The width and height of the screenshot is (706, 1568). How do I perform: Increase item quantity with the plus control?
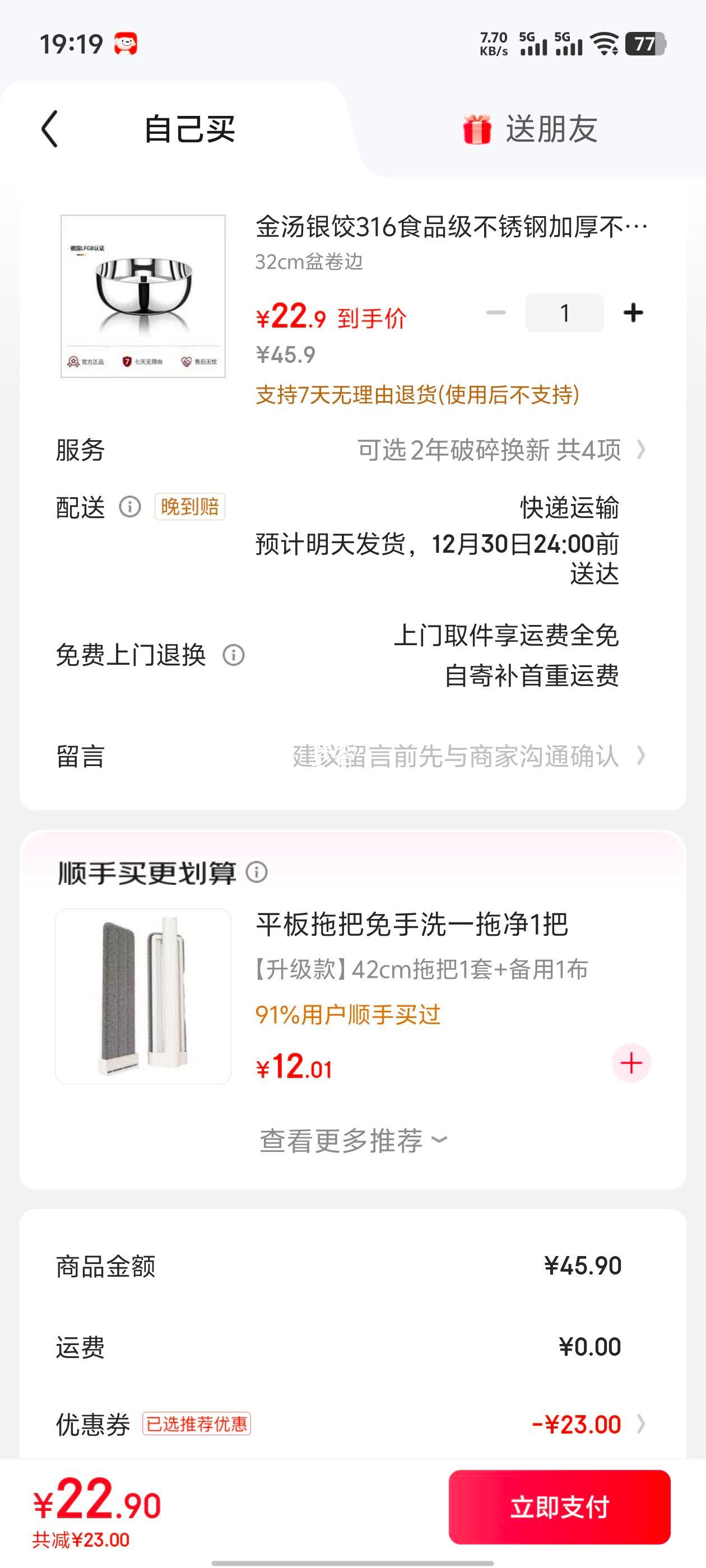click(x=634, y=312)
